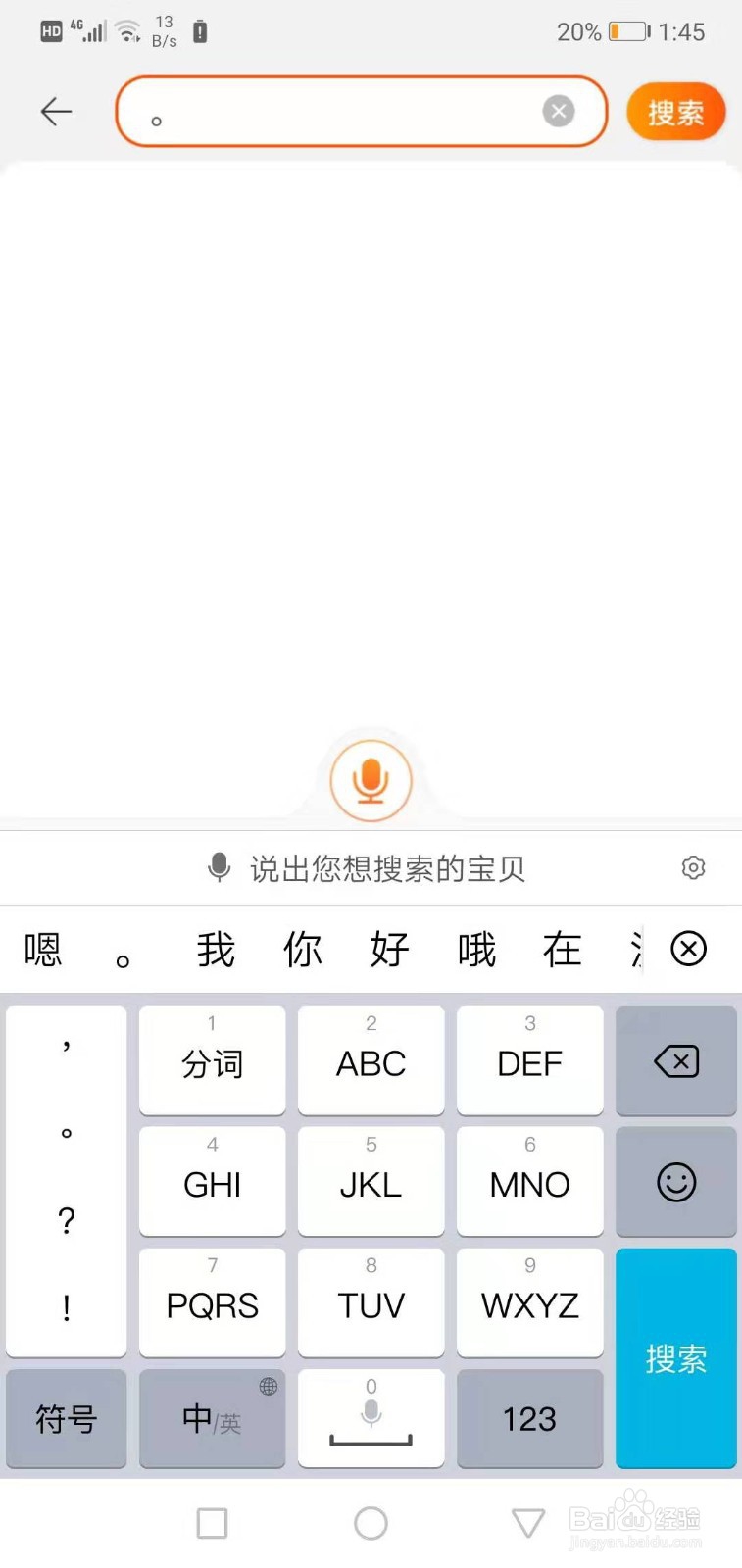Select candidate word 嗯 from suggestions

41,949
